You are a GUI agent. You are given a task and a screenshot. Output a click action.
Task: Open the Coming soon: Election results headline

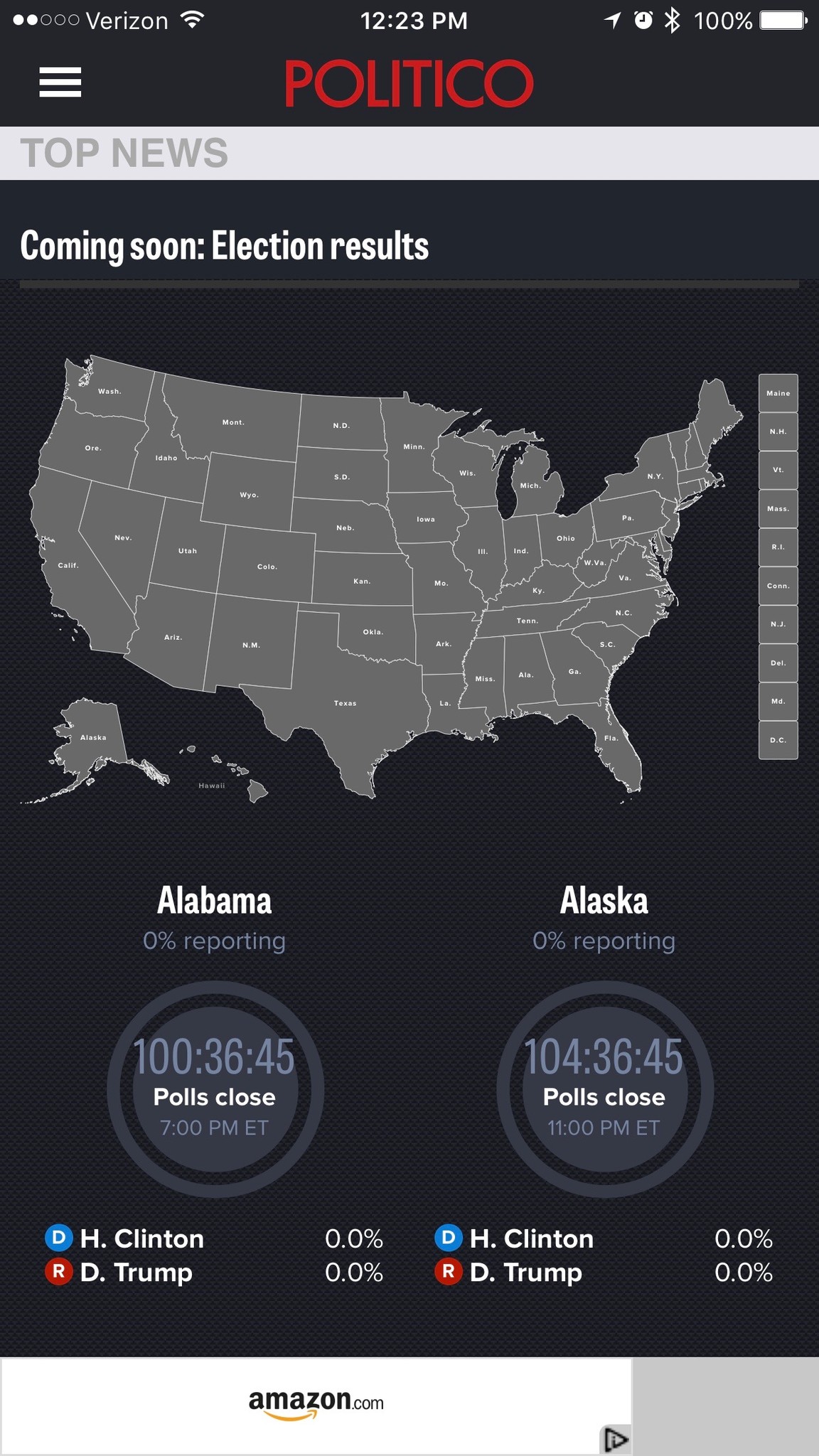point(225,246)
